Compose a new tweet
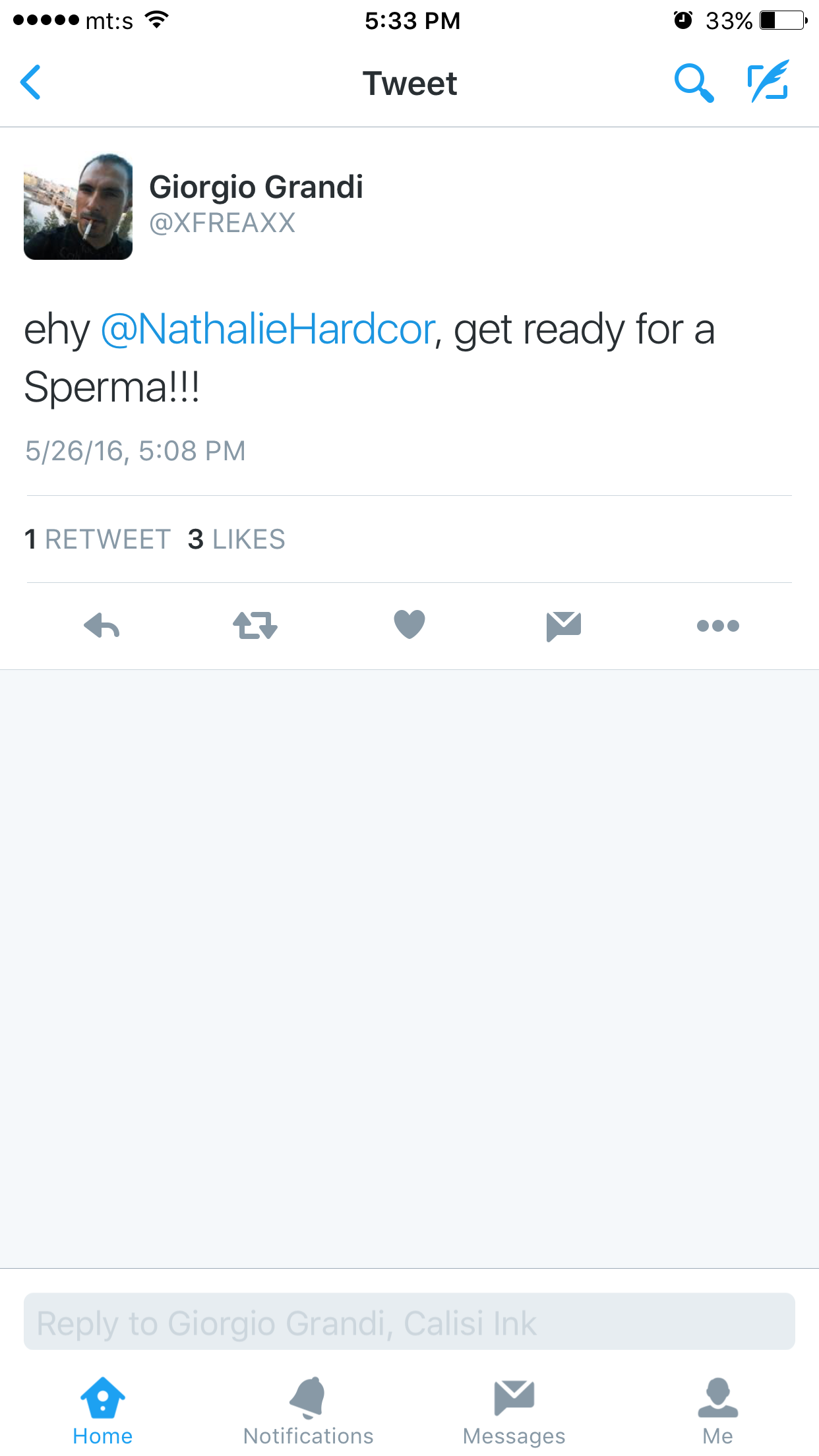Image resolution: width=819 pixels, height=1456 pixels. 768,81
